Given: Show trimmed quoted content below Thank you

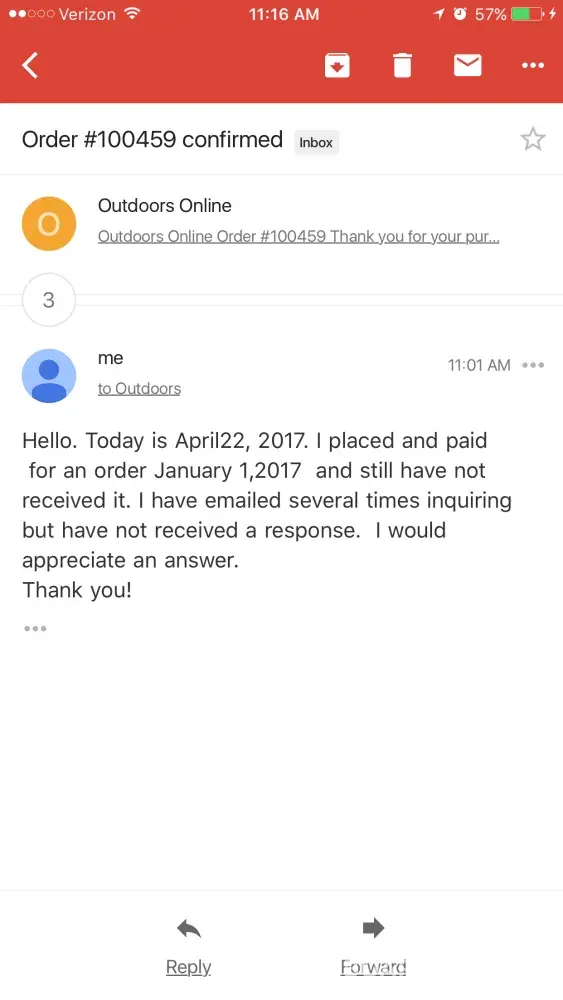Looking at the screenshot, I should tap(35, 629).
